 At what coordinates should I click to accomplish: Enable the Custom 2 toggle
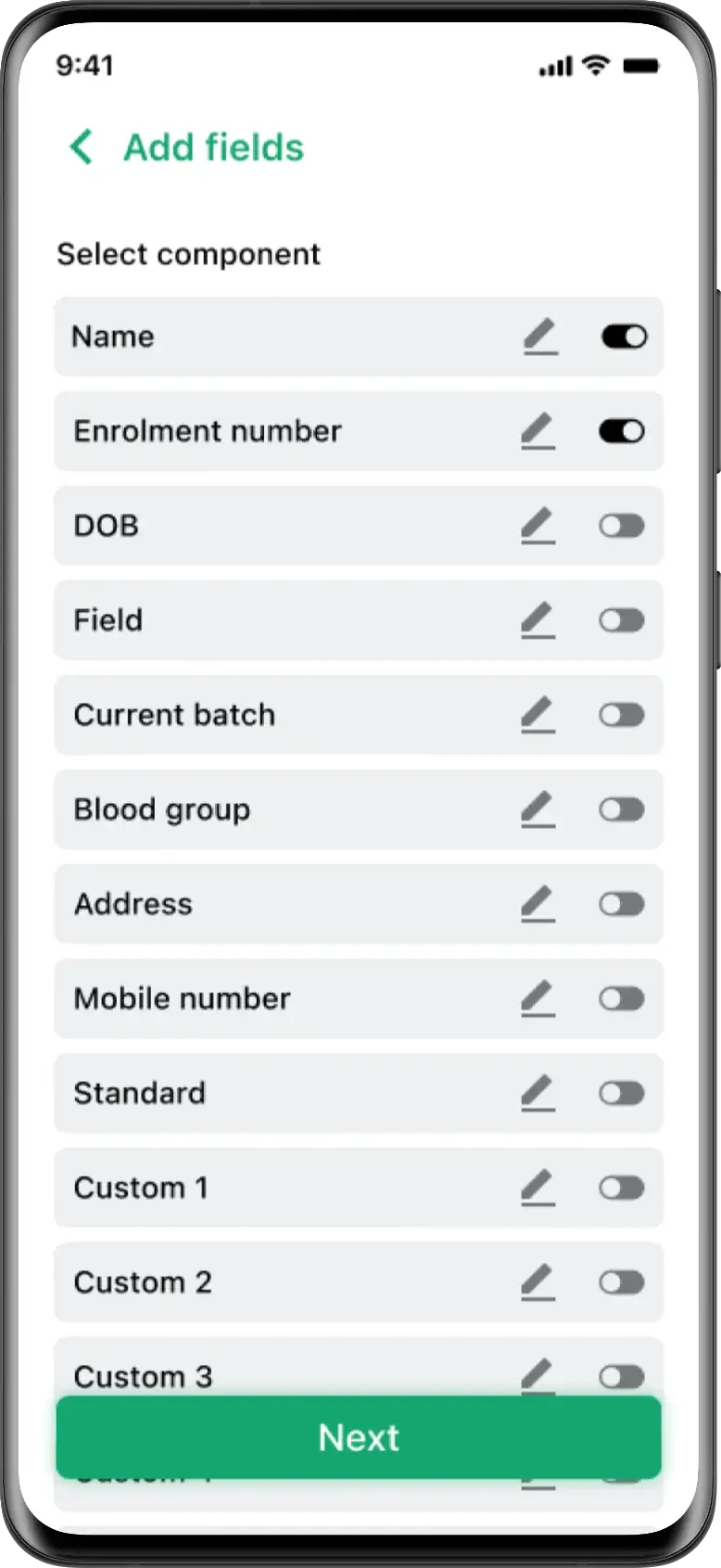point(621,1282)
